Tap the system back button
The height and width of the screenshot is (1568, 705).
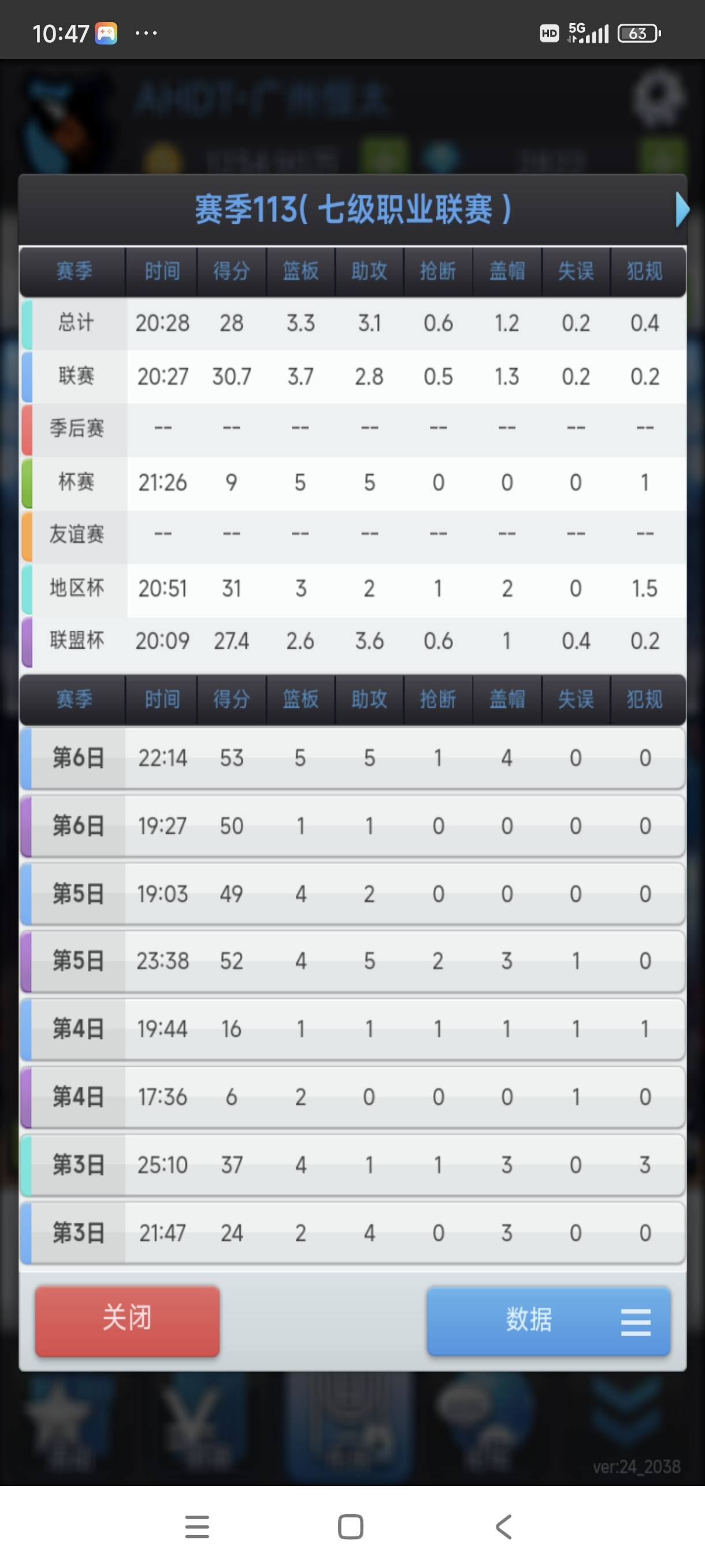click(x=504, y=1527)
